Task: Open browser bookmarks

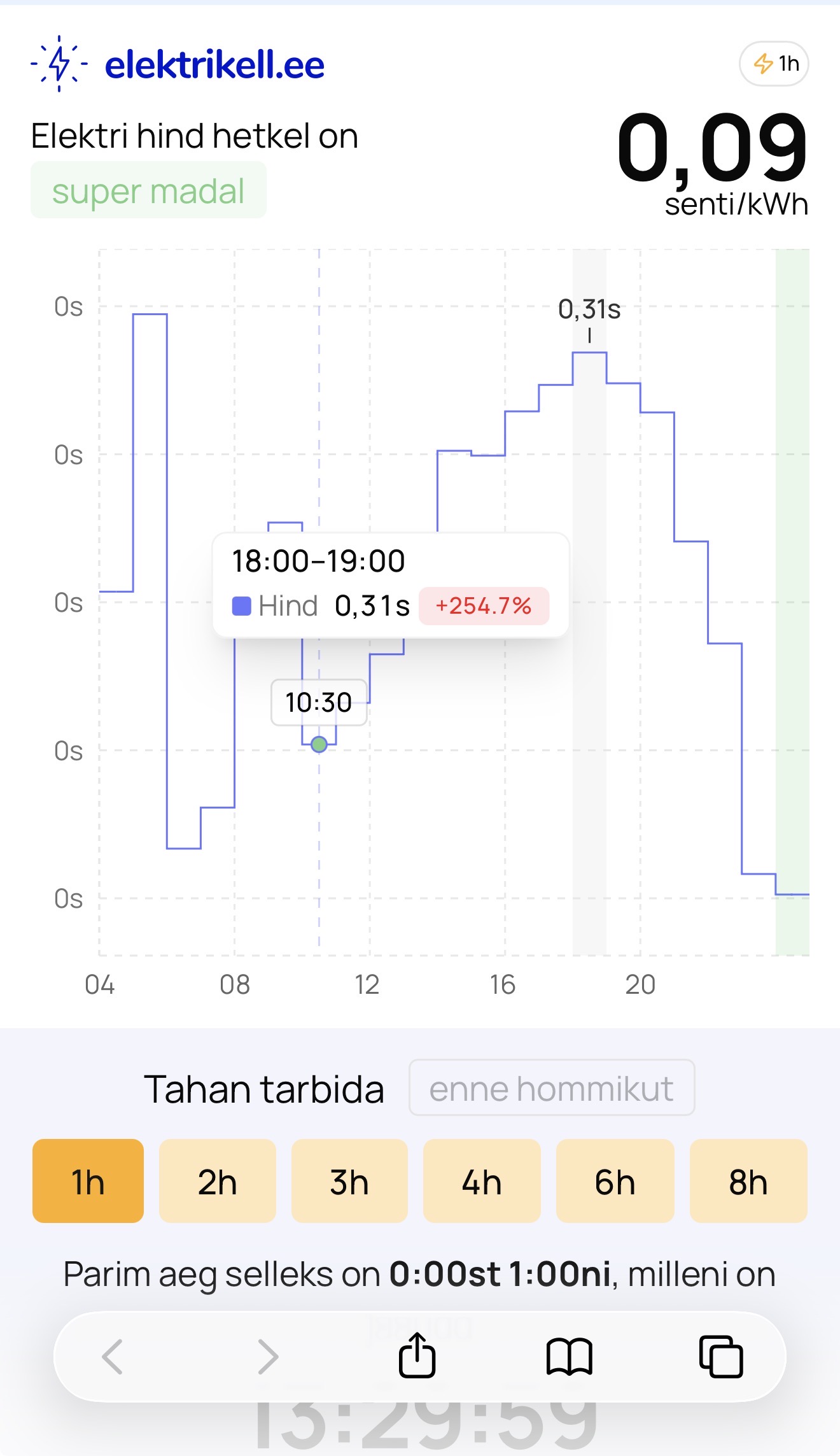Action: [569, 1357]
